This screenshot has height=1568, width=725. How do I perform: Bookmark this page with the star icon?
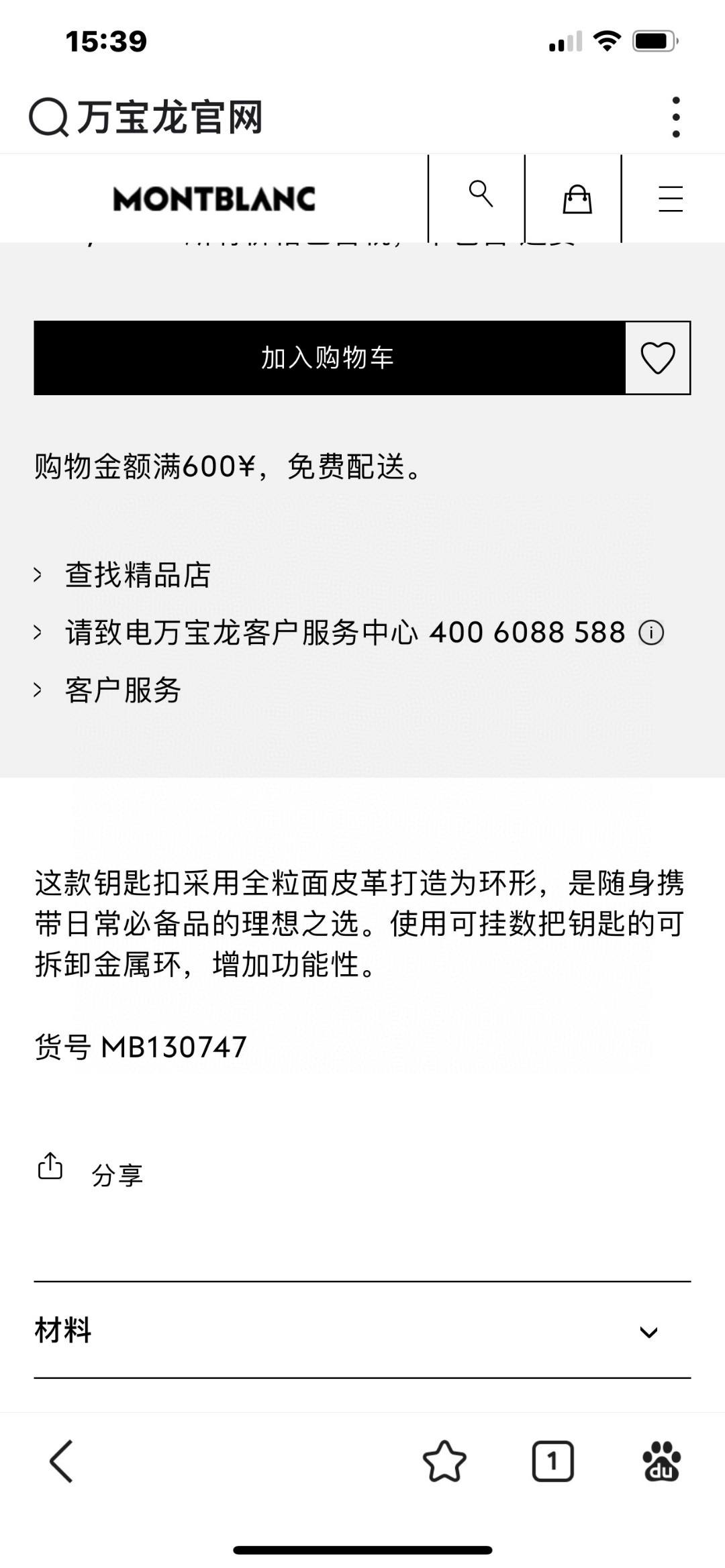point(444,1461)
